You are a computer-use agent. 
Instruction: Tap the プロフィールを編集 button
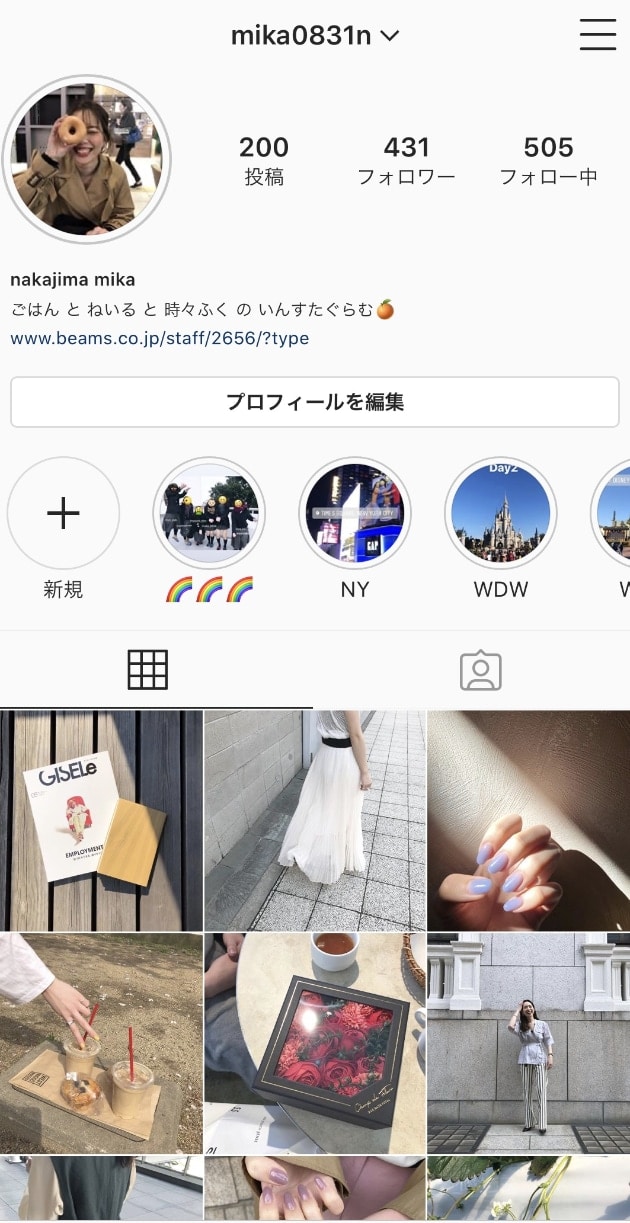pos(315,402)
